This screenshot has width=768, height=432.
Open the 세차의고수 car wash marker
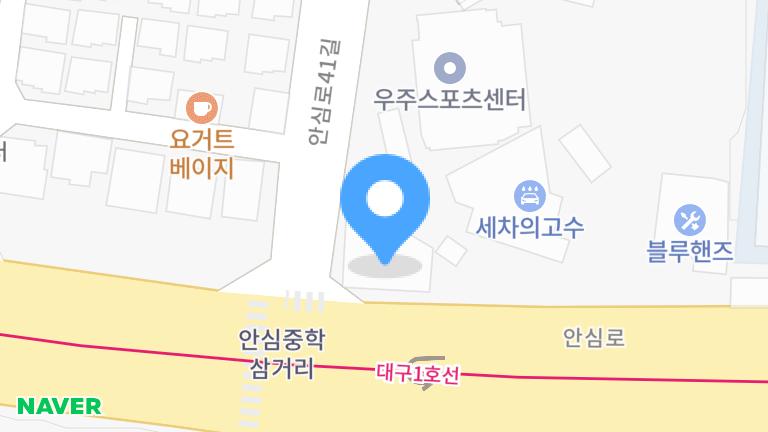pyautogui.click(x=529, y=193)
